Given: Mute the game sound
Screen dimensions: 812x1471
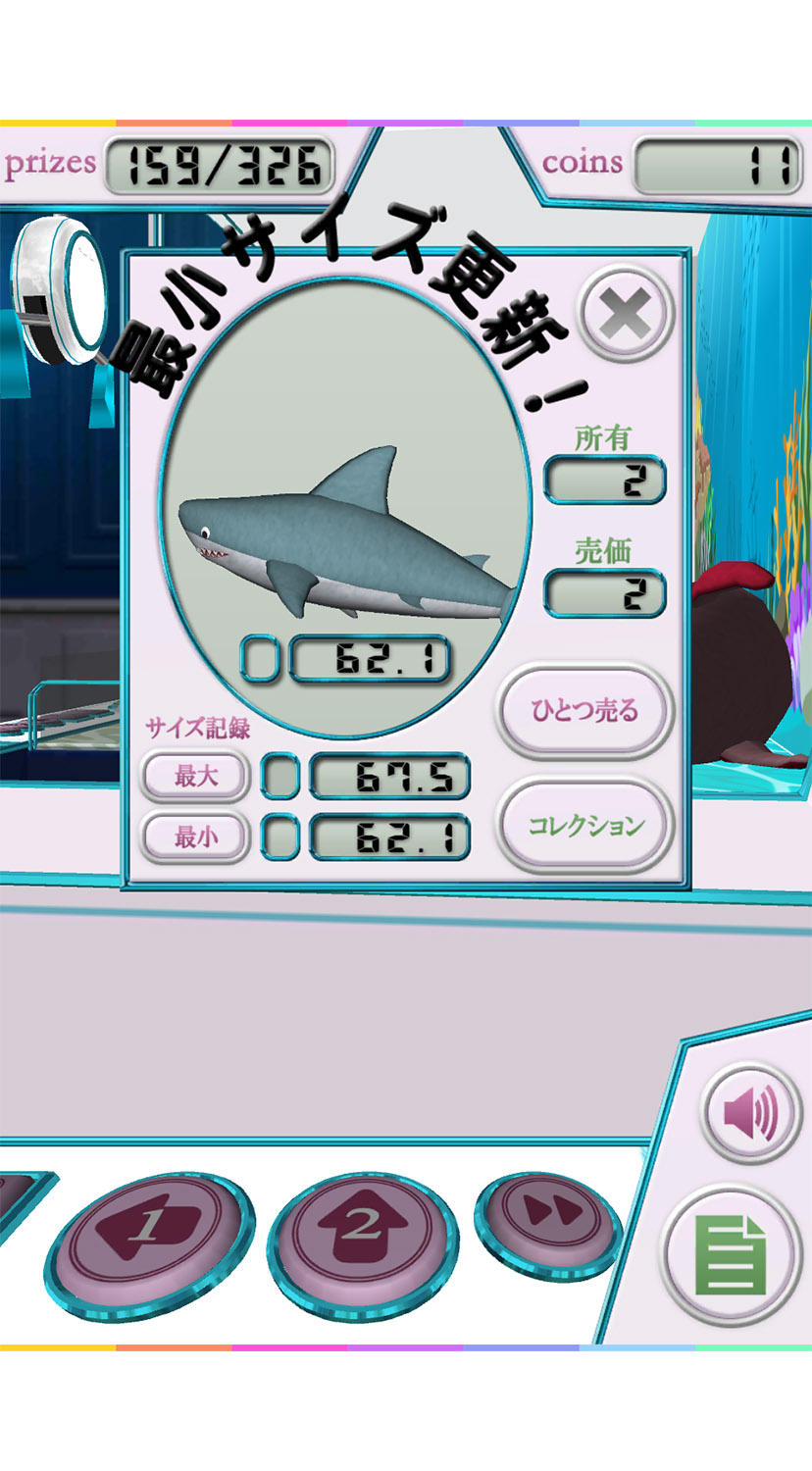Looking at the screenshot, I should pyautogui.click(x=751, y=1113).
